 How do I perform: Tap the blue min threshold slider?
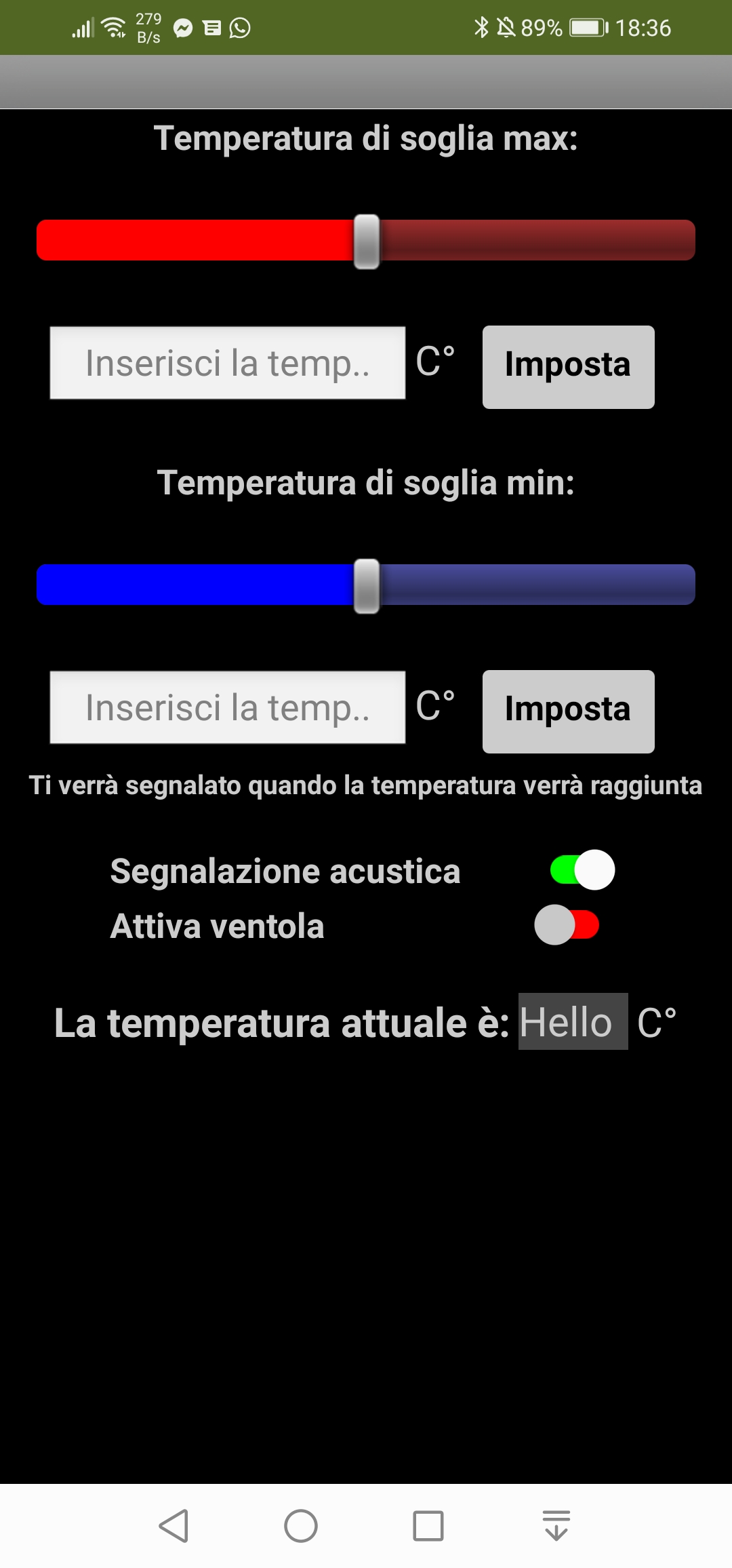pos(366,585)
